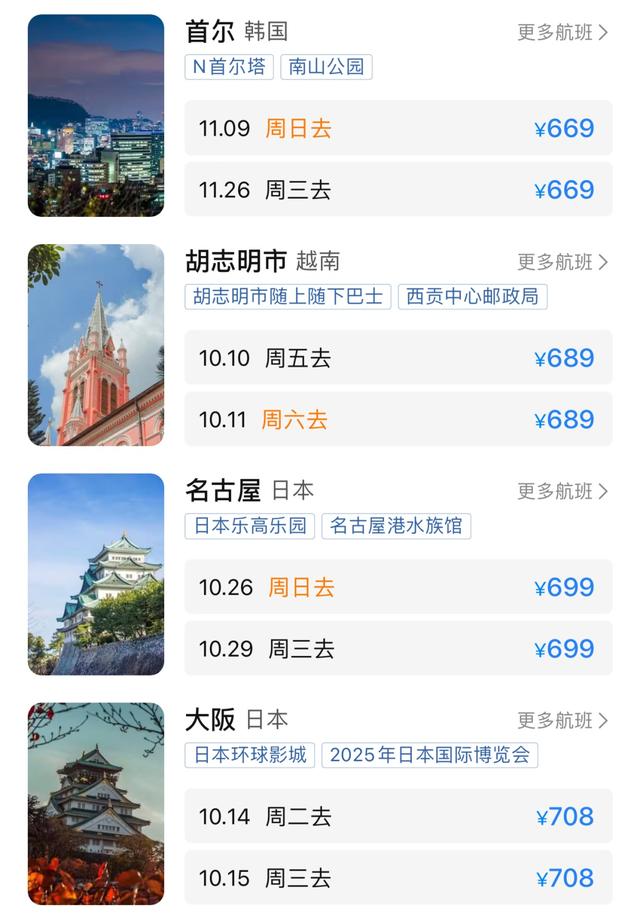Tap the N首尔塔 tag

(x=229, y=67)
